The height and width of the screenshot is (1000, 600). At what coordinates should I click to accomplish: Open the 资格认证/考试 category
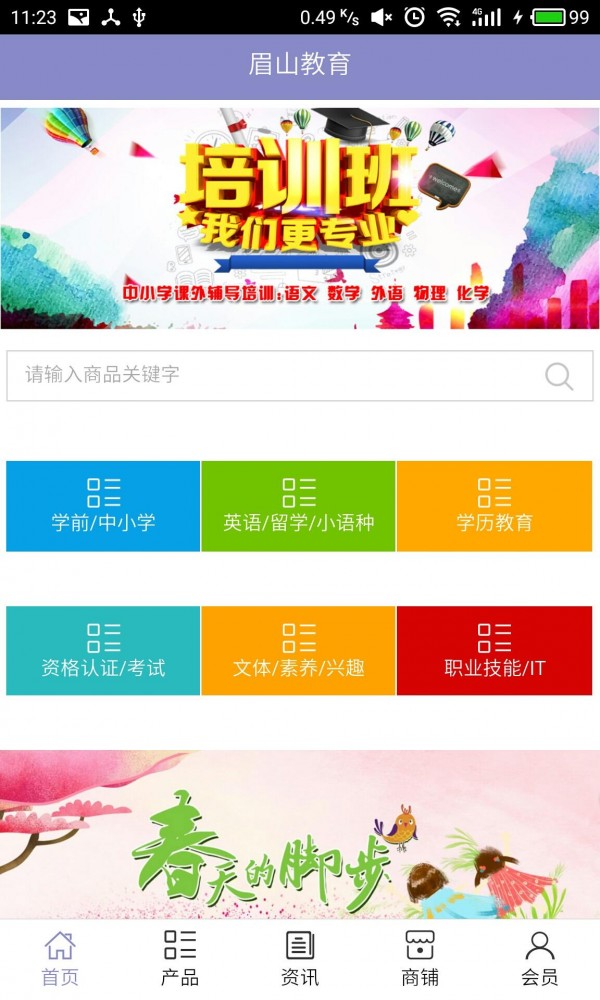pyautogui.click(x=103, y=651)
